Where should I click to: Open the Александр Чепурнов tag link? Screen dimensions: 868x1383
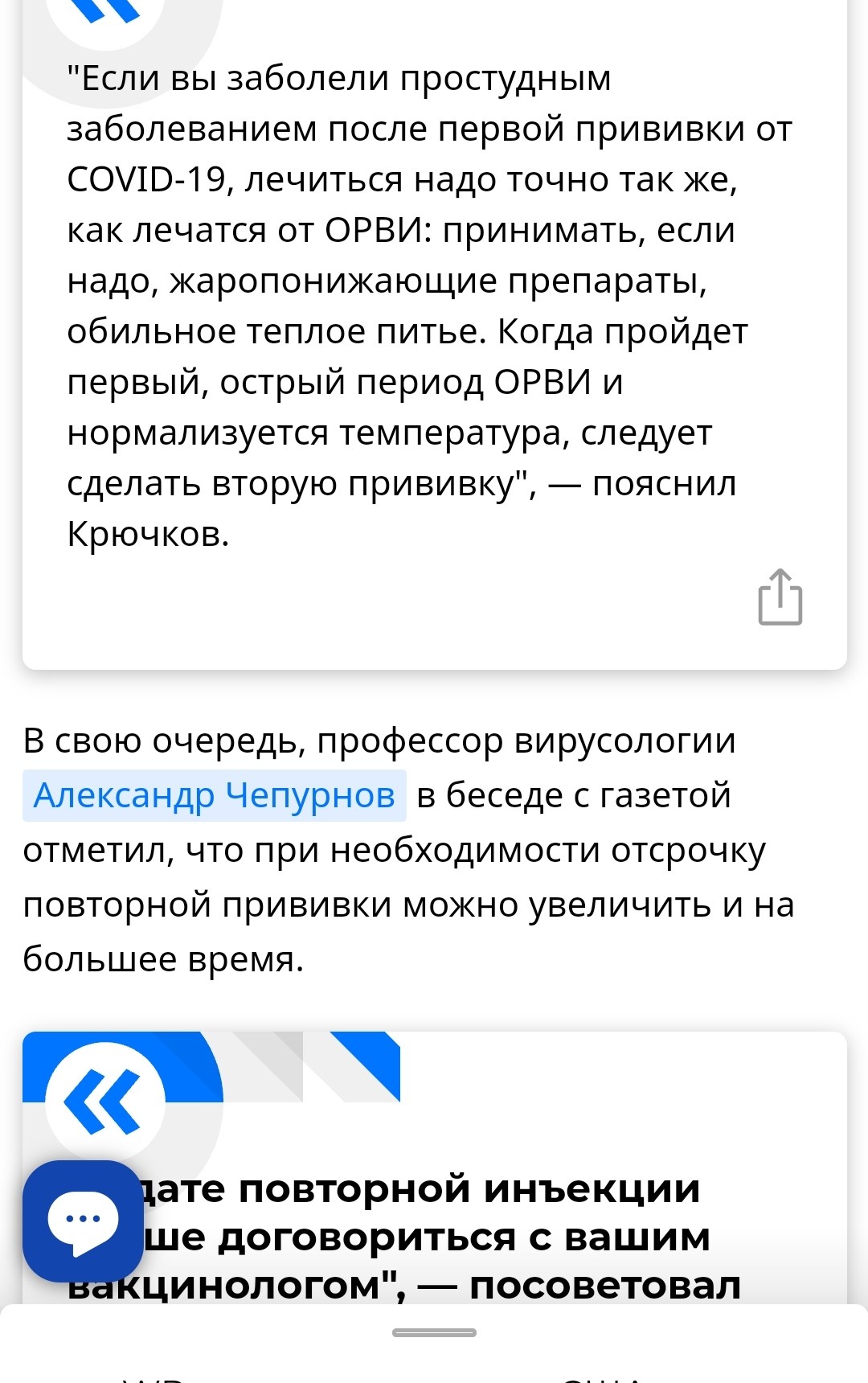pos(214,795)
